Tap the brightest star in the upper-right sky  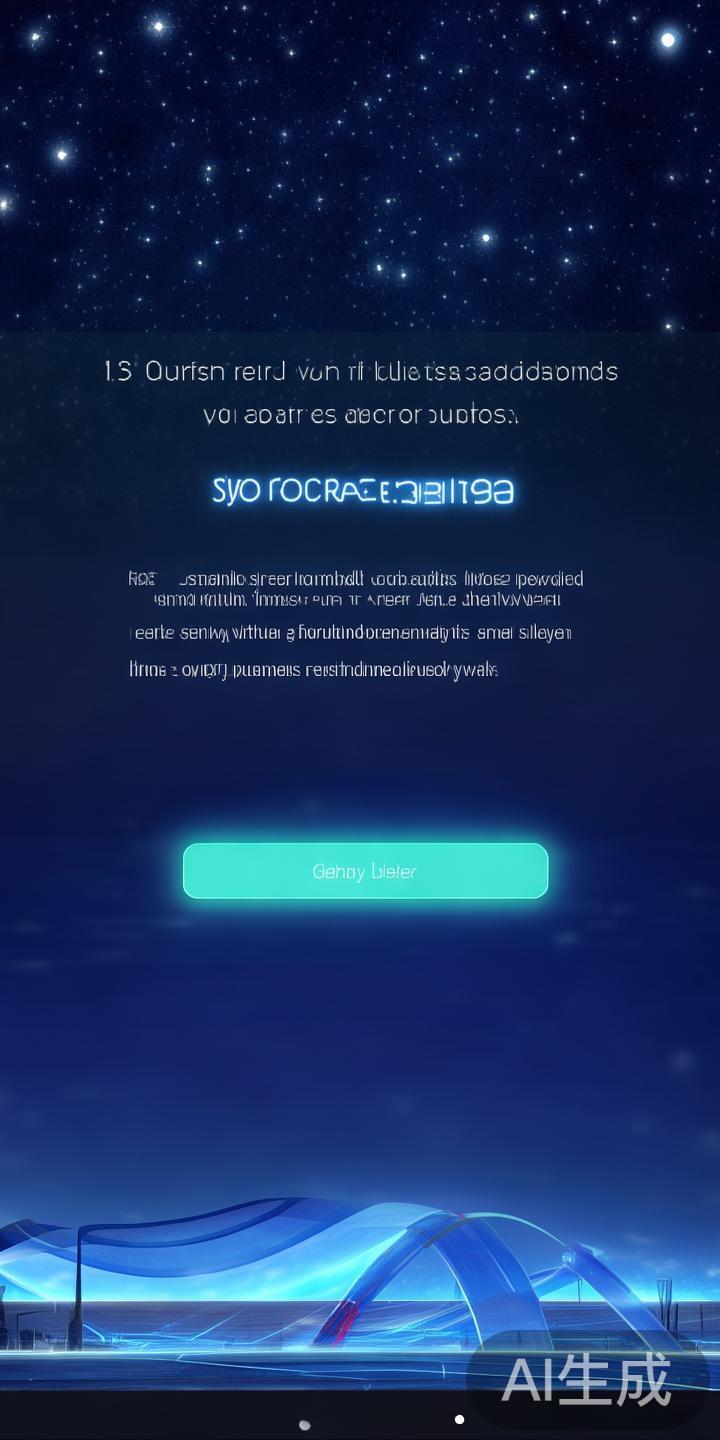click(668, 39)
